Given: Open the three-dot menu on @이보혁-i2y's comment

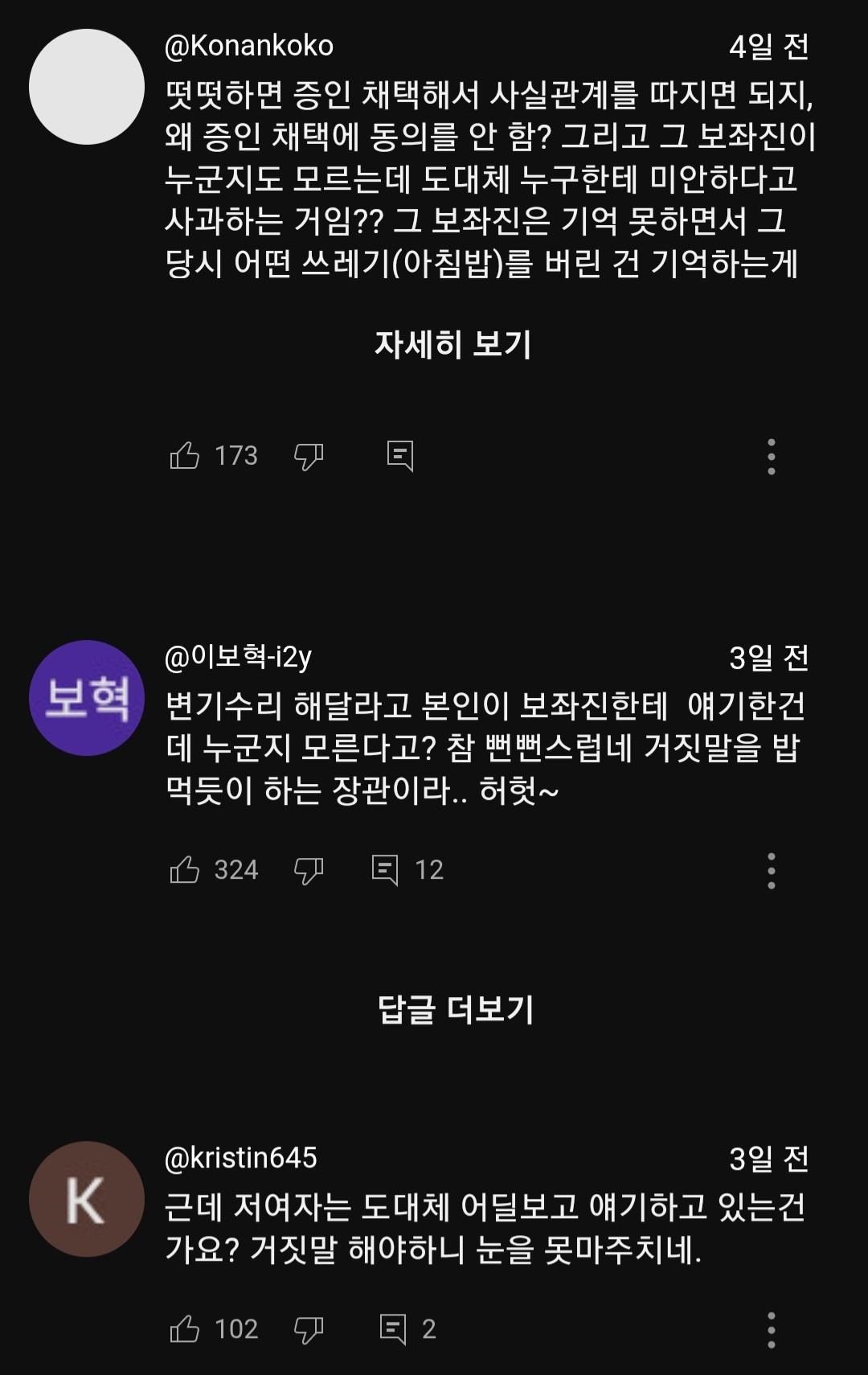Looking at the screenshot, I should point(773,868).
